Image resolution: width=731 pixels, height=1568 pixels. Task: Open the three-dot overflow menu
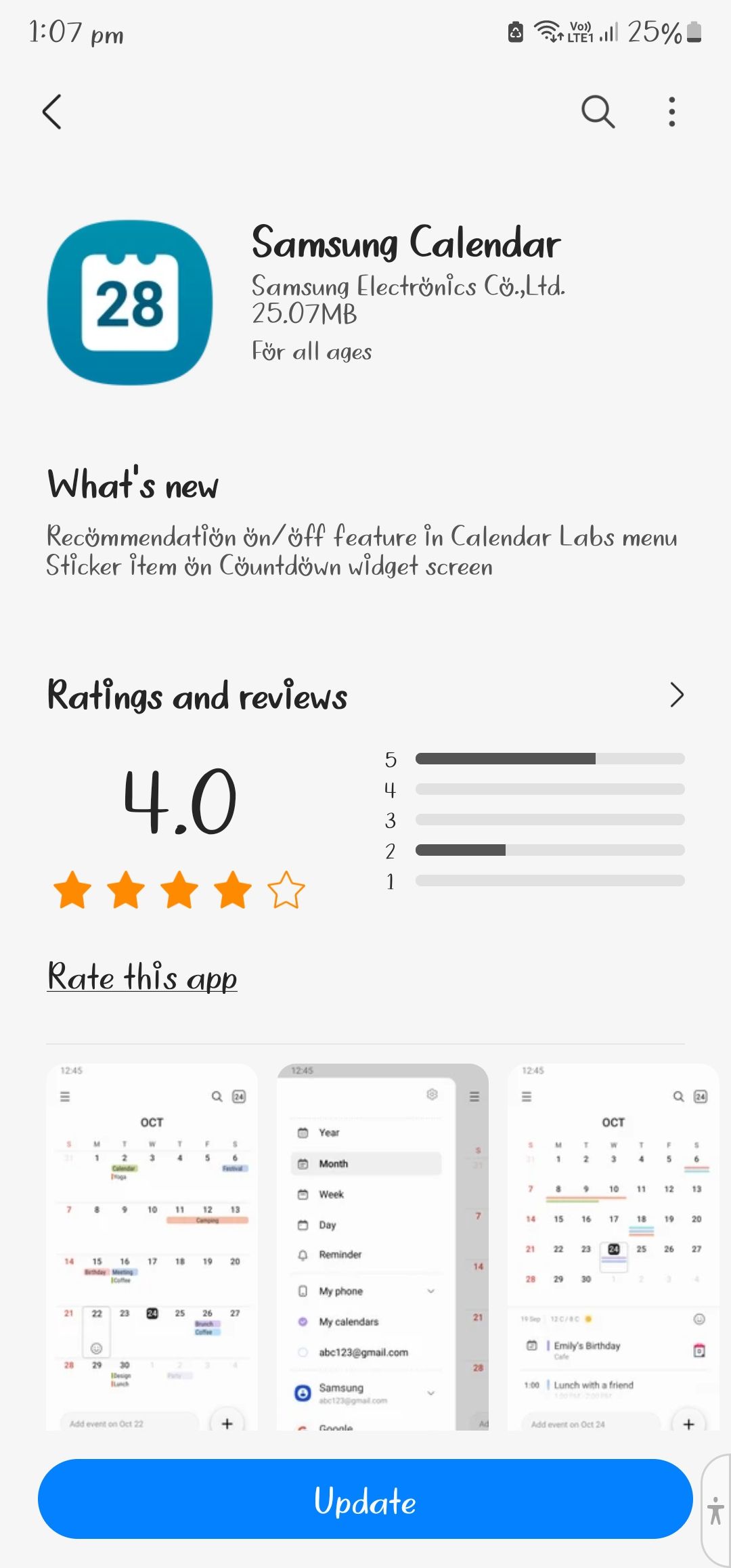click(x=671, y=112)
